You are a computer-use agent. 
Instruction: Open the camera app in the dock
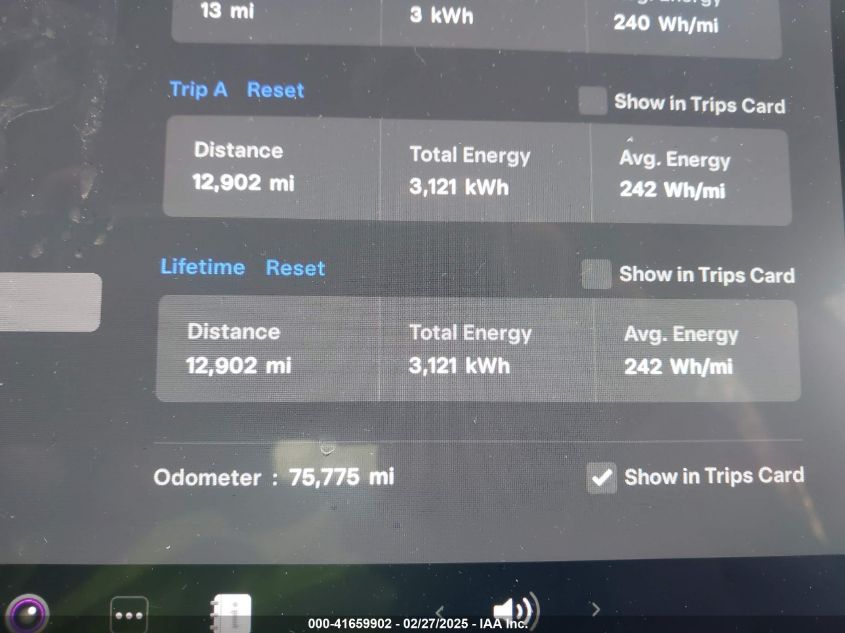26,612
